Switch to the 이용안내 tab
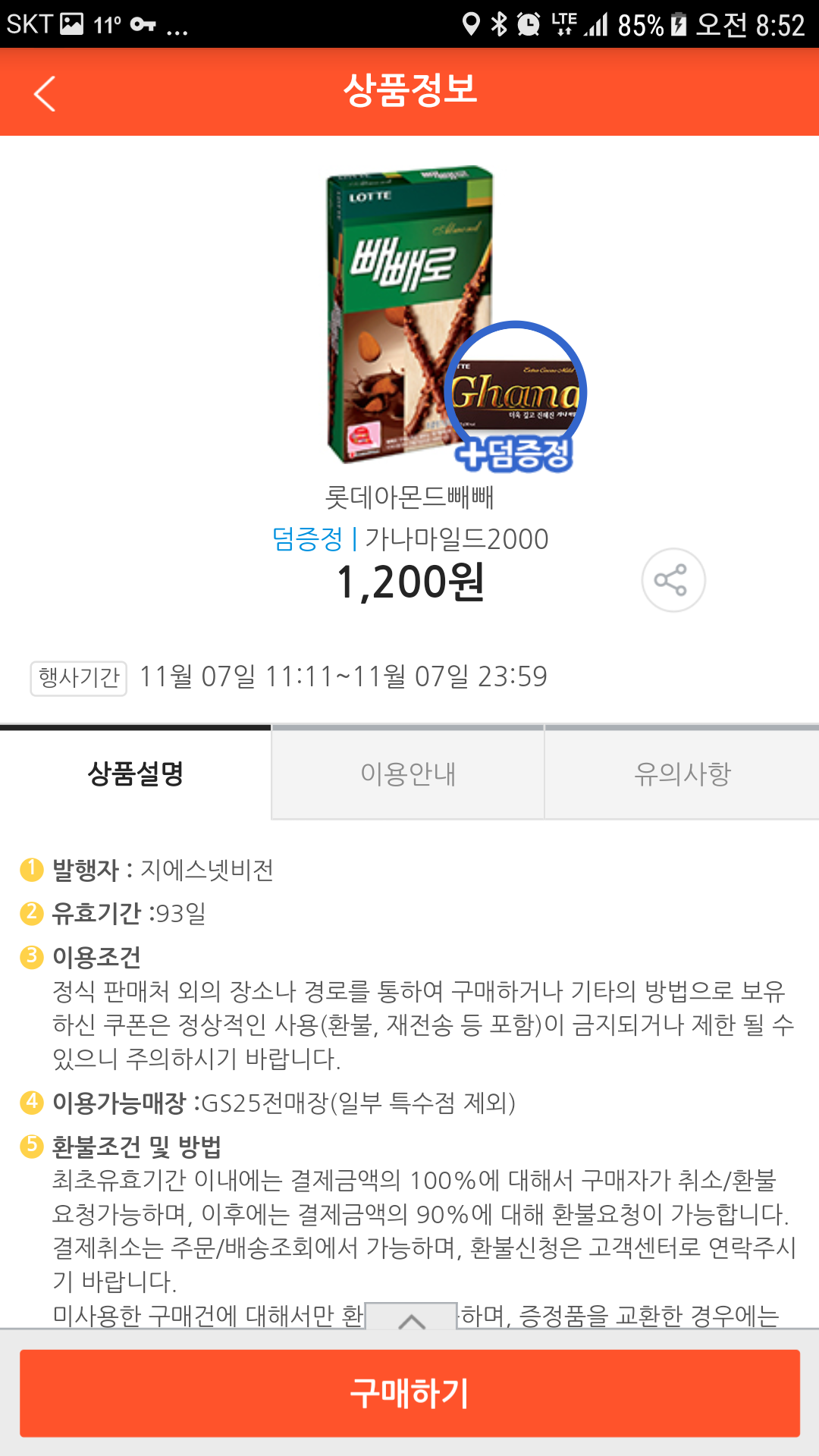819x1456 pixels. (x=408, y=773)
